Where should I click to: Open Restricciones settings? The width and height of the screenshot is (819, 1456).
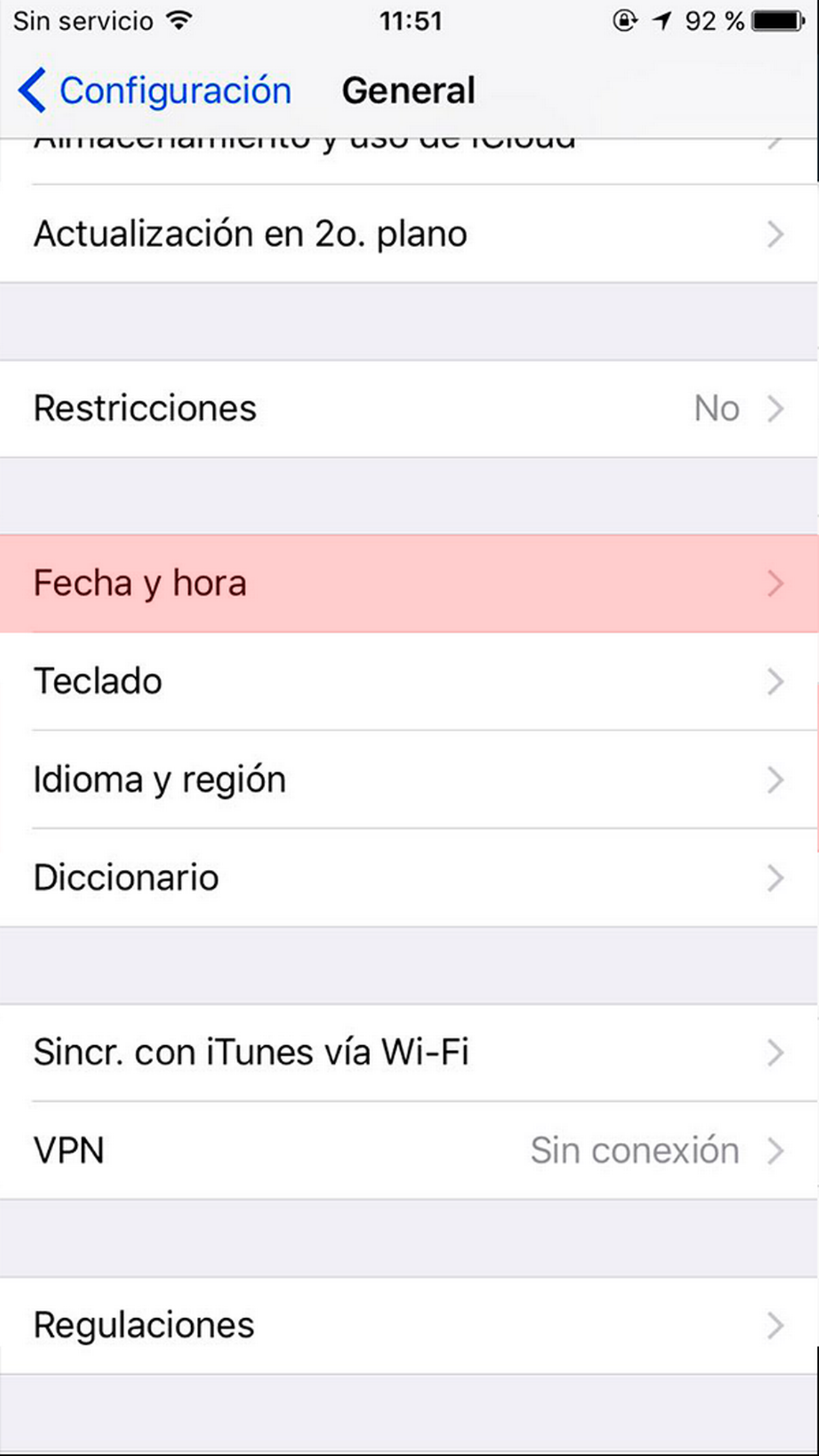tap(408, 409)
